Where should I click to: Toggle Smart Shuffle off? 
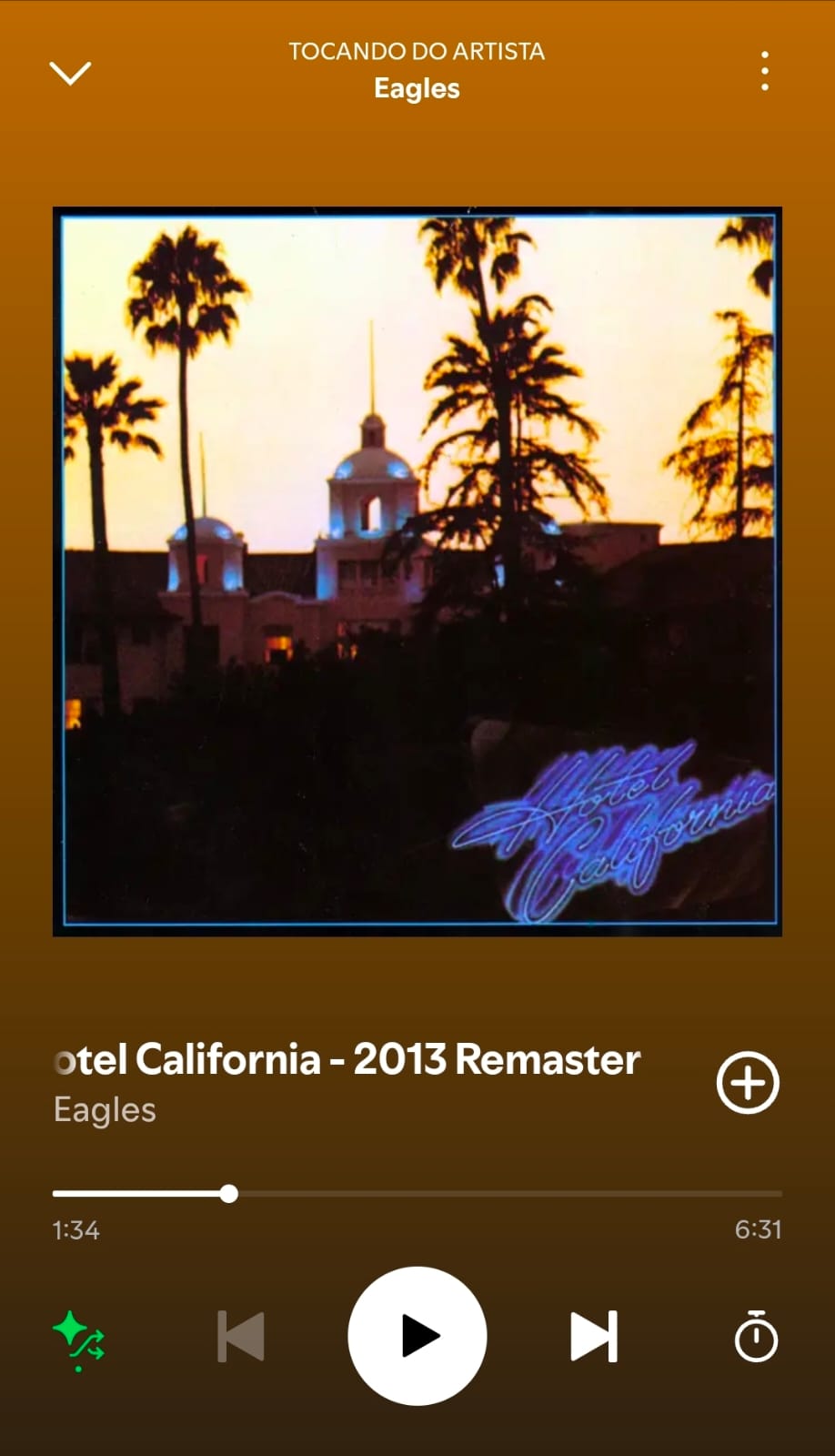click(x=78, y=1336)
